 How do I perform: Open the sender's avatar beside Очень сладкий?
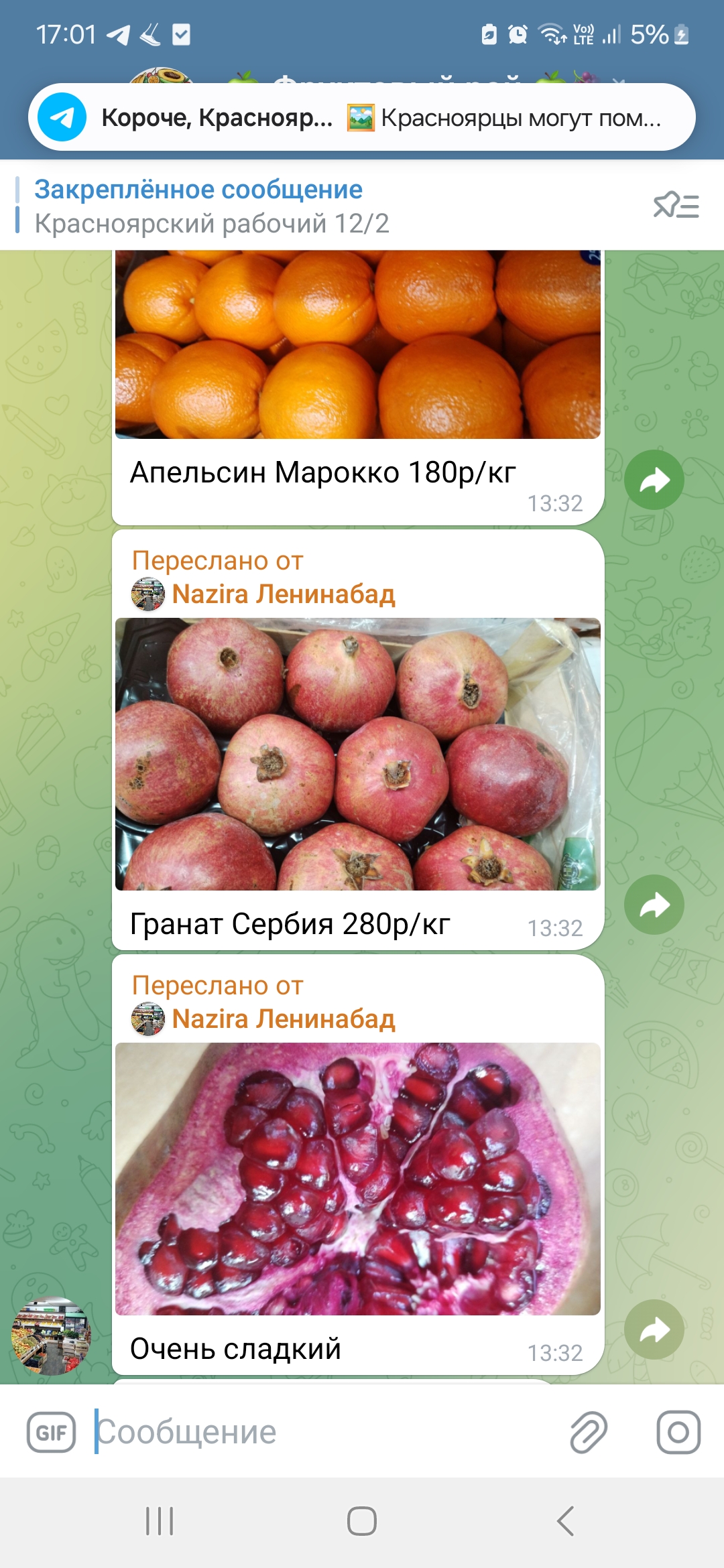[51, 1336]
